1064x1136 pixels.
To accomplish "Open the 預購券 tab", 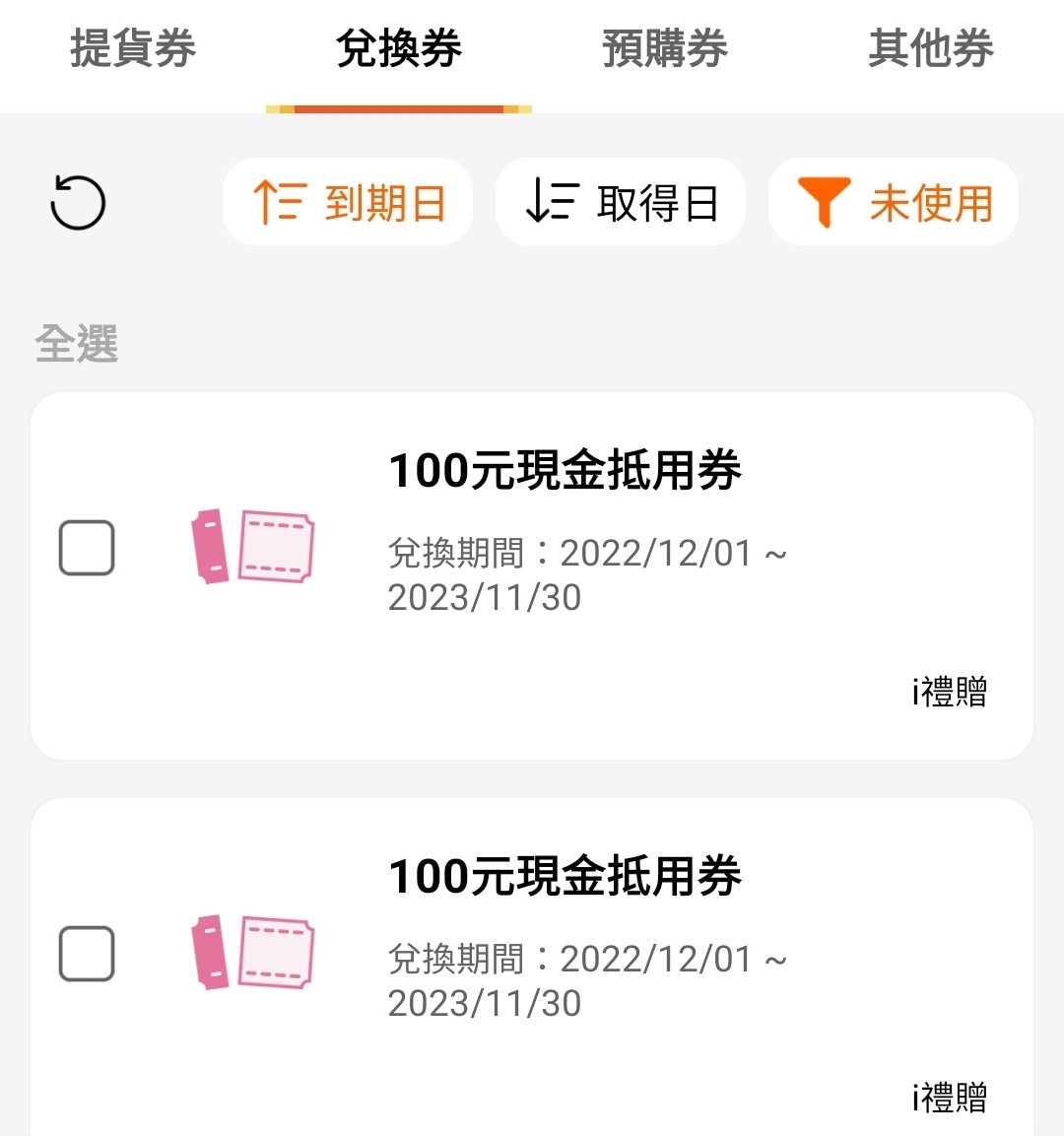I will coord(665,49).
